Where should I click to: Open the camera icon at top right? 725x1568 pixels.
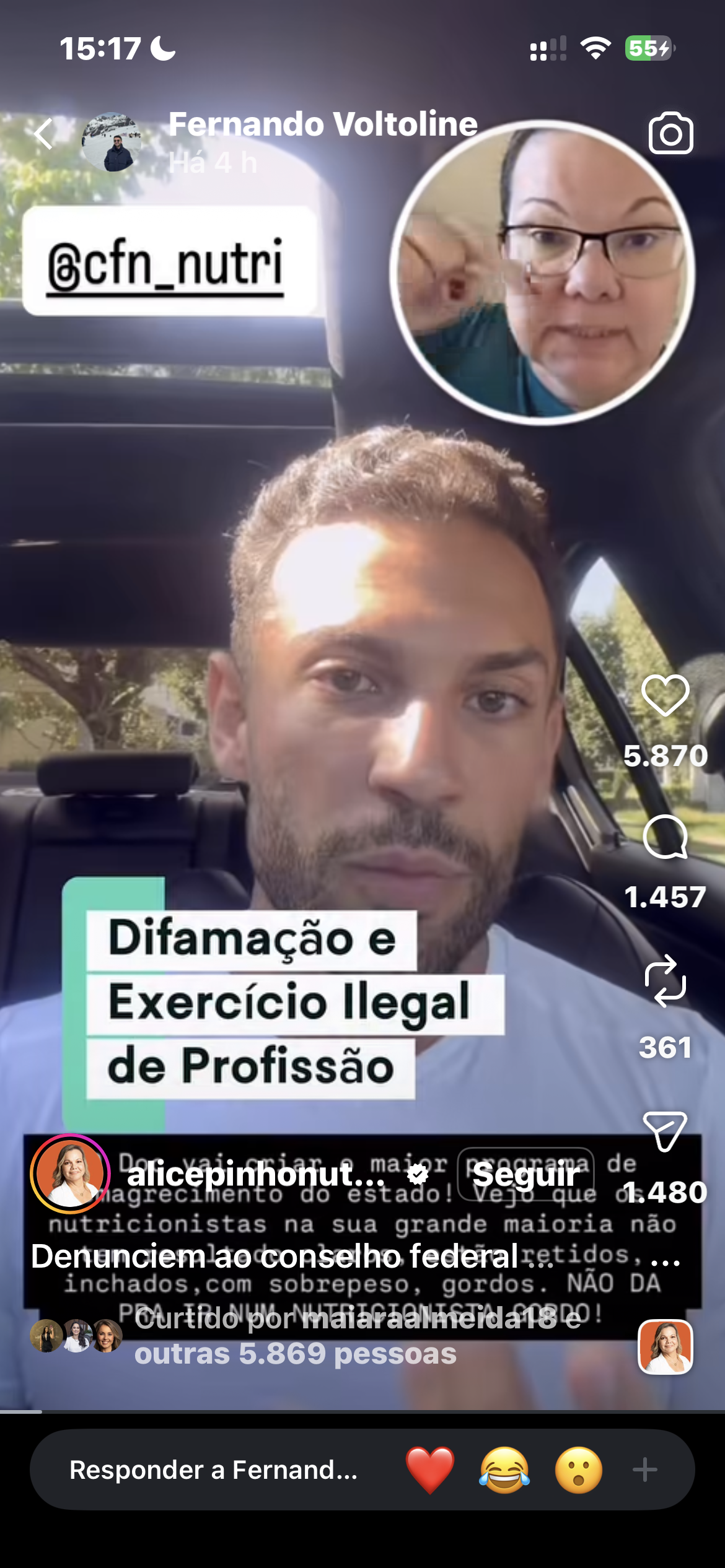pos(670,133)
